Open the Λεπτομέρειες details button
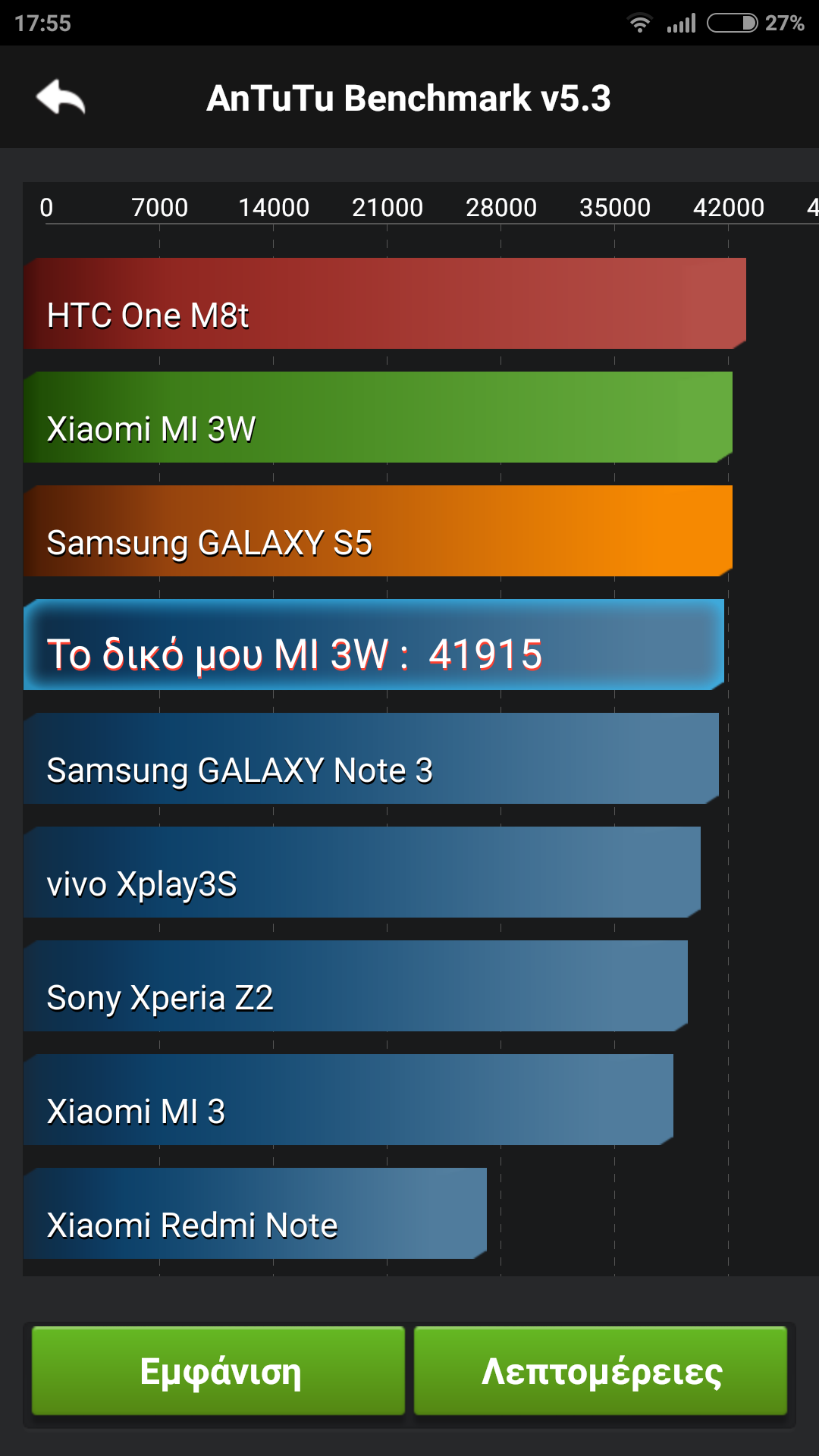Image resolution: width=819 pixels, height=1456 pixels. [601, 1371]
